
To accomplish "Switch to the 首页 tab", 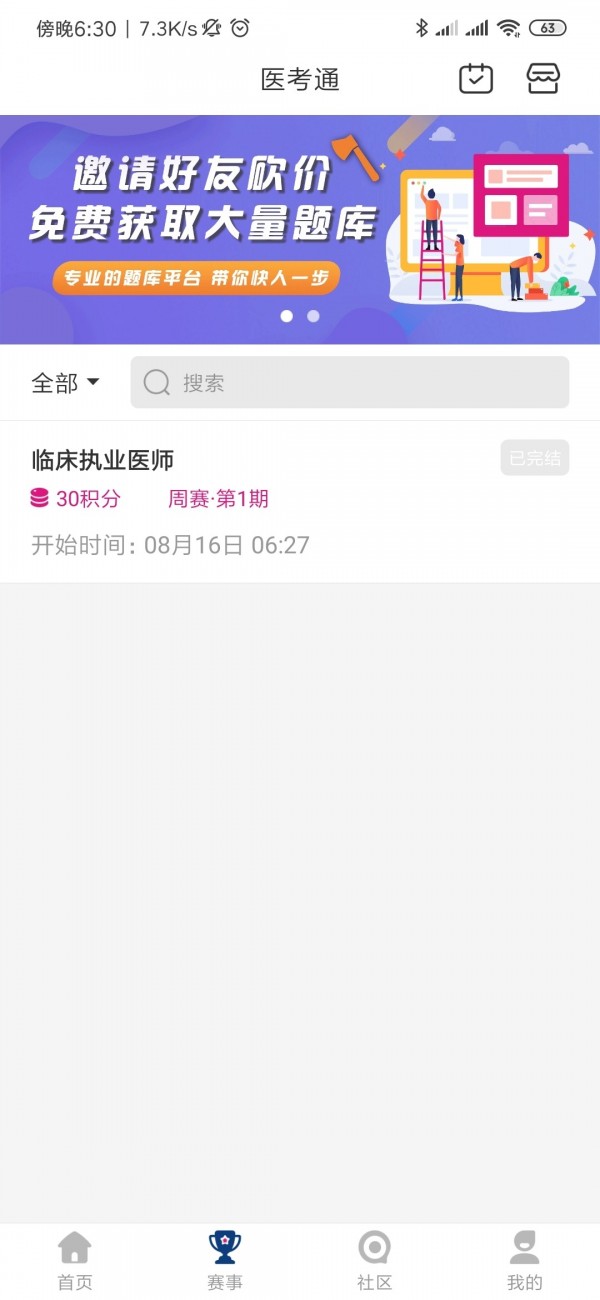I will pos(75,1260).
